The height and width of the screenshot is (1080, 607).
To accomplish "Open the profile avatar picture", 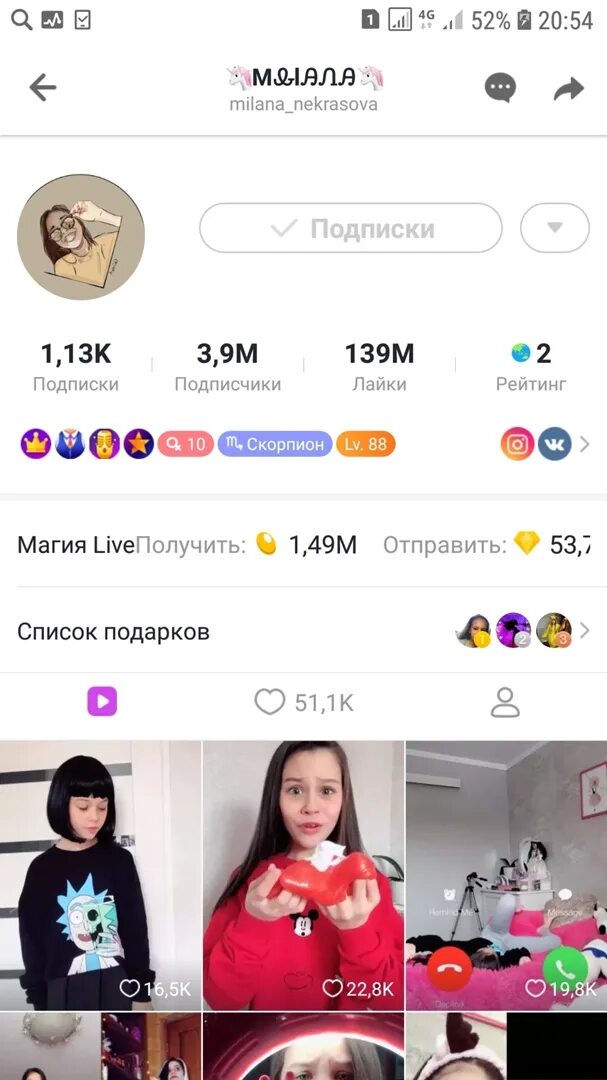I will (81, 236).
